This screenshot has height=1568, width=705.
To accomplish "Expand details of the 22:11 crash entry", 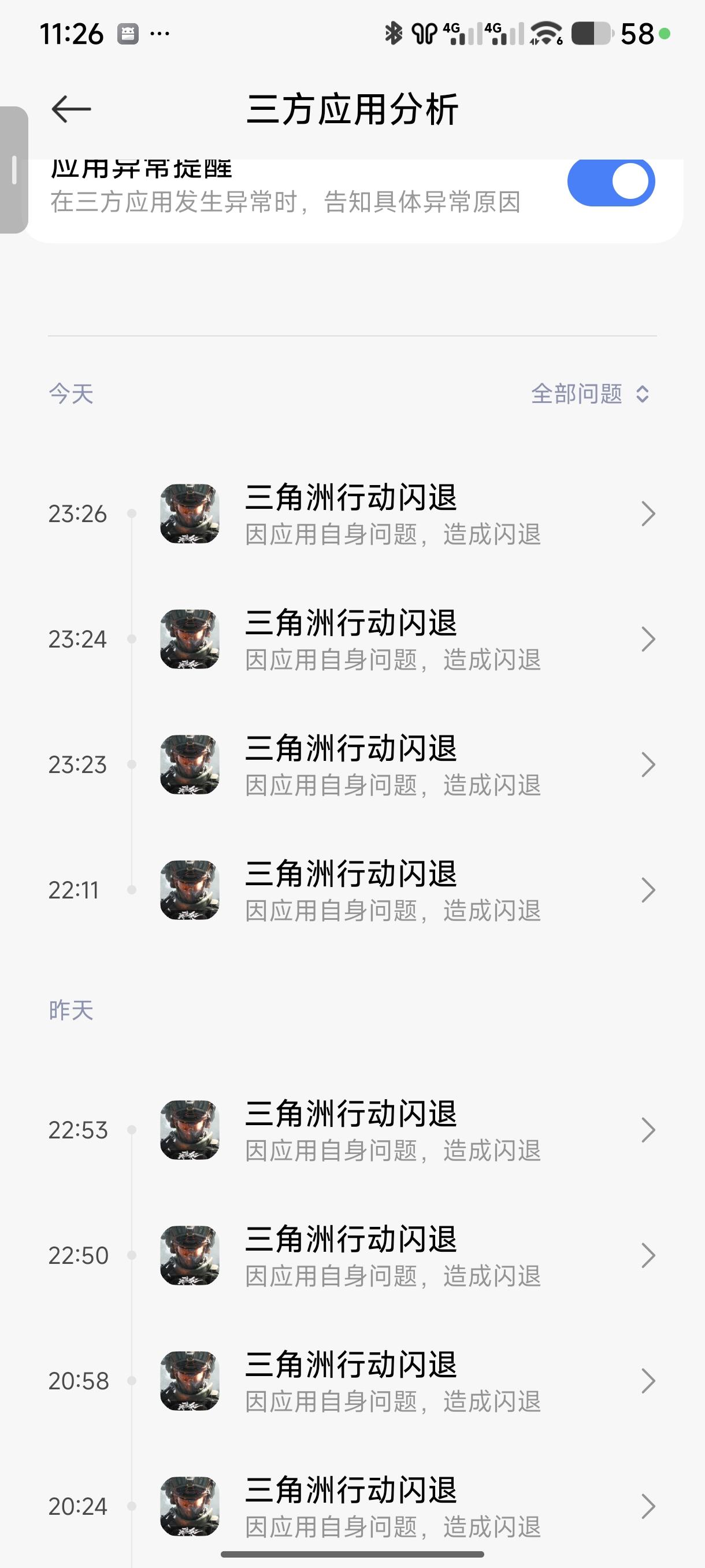I will (648, 890).
